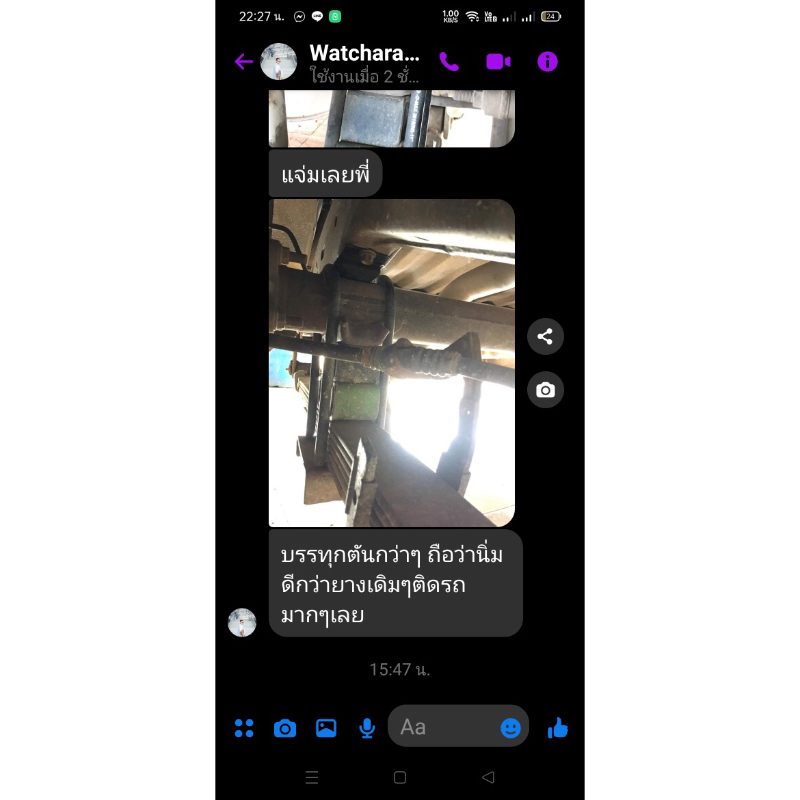This screenshot has height=800, width=800.
Task: Start a video call with Watchara
Action: coord(498,62)
